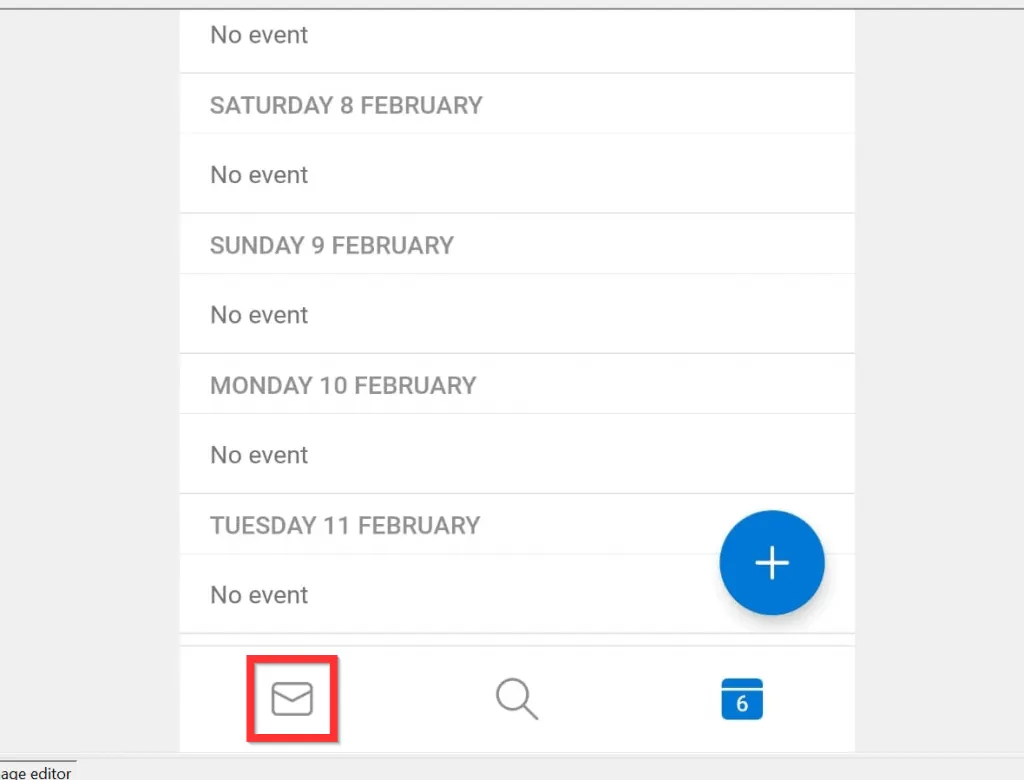Open Monday 10 February's No event row
This screenshot has width=1024, height=780.
point(516,455)
